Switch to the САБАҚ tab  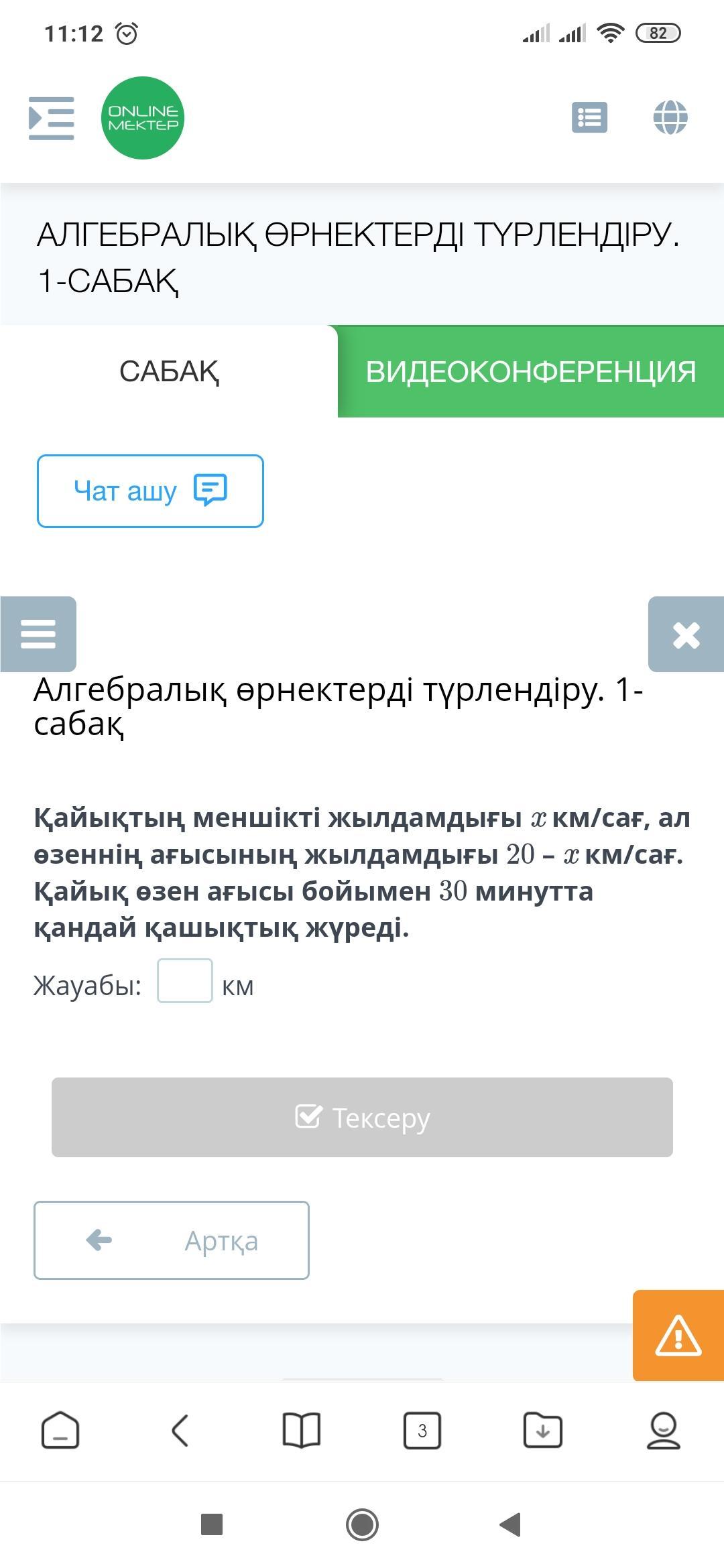[169, 371]
